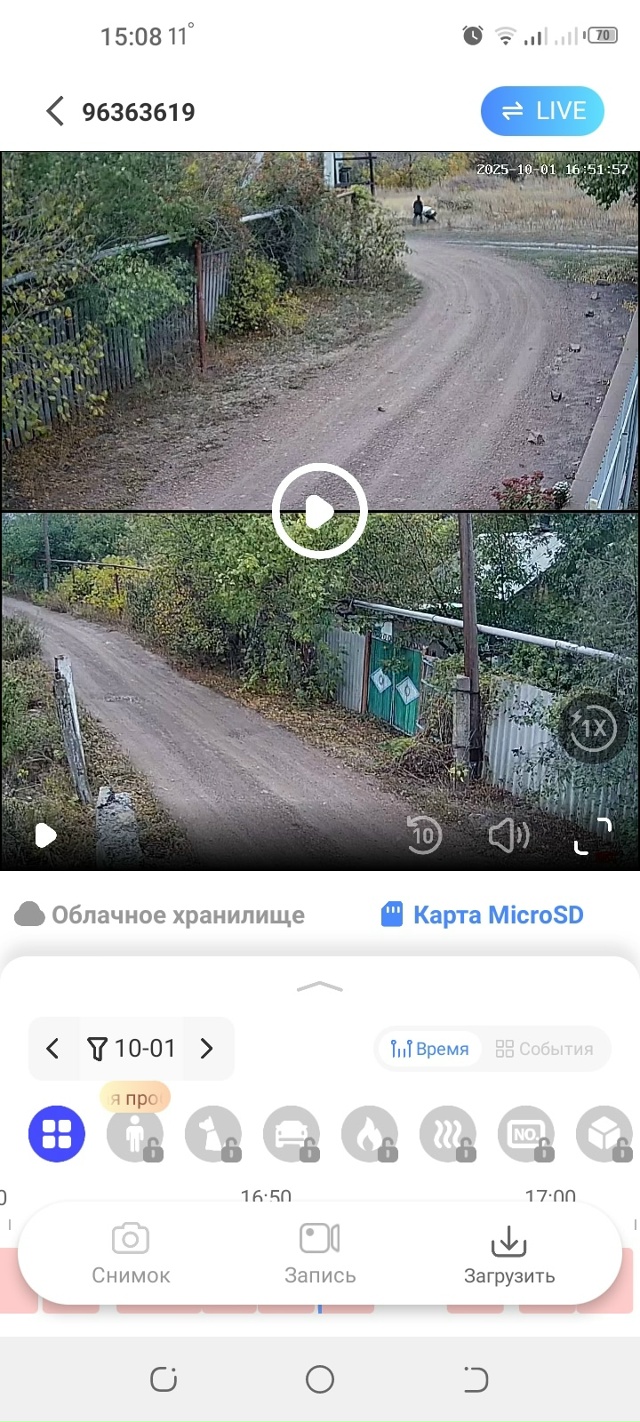This screenshot has height=1422, width=640.
Task: Toggle the video sound
Action: tap(508, 835)
